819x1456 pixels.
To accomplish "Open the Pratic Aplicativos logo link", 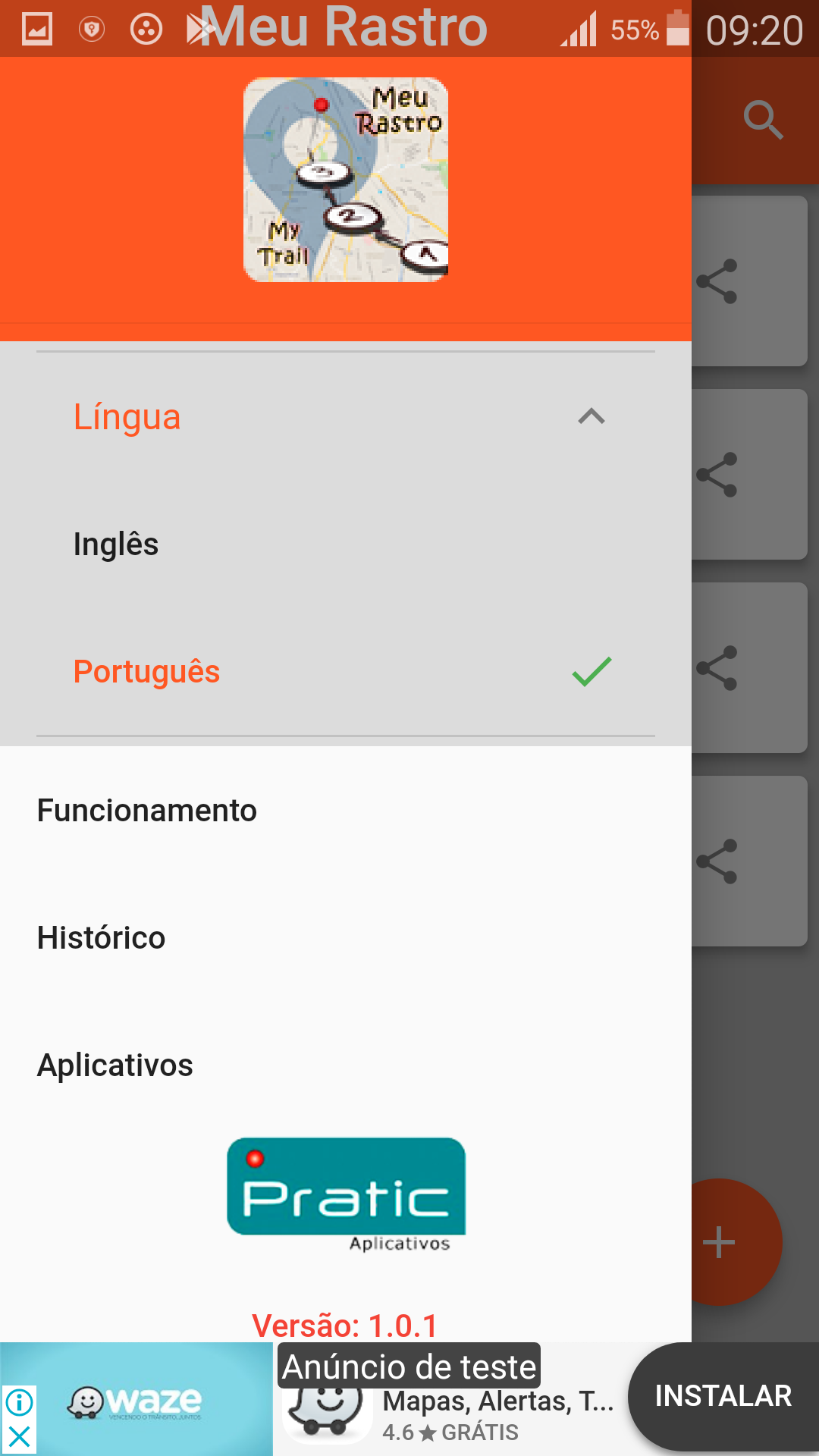I will tap(347, 1194).
